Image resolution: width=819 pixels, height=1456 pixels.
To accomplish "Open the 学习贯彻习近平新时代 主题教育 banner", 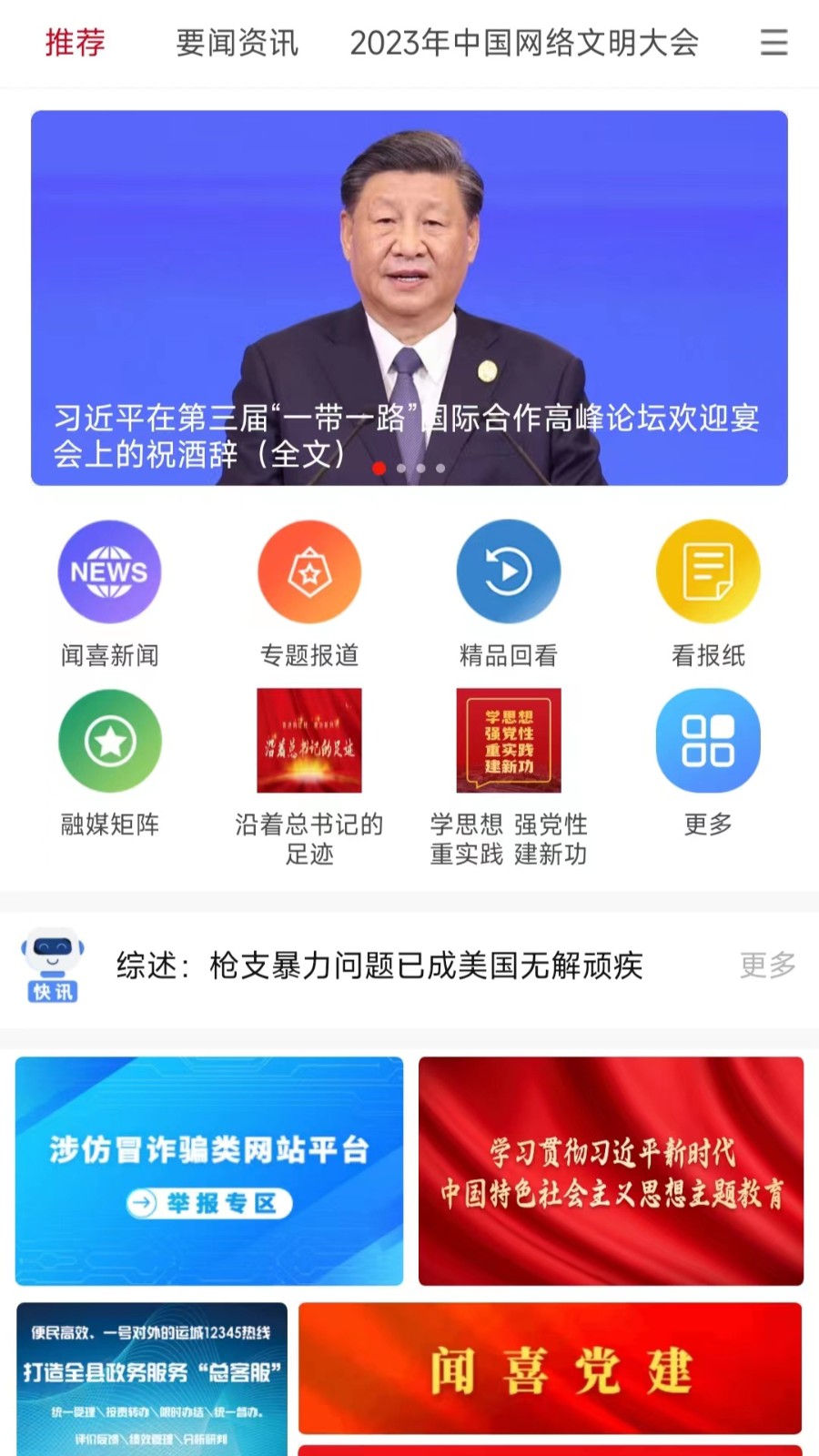I will pyautogui.click(x=611, y=1171).
